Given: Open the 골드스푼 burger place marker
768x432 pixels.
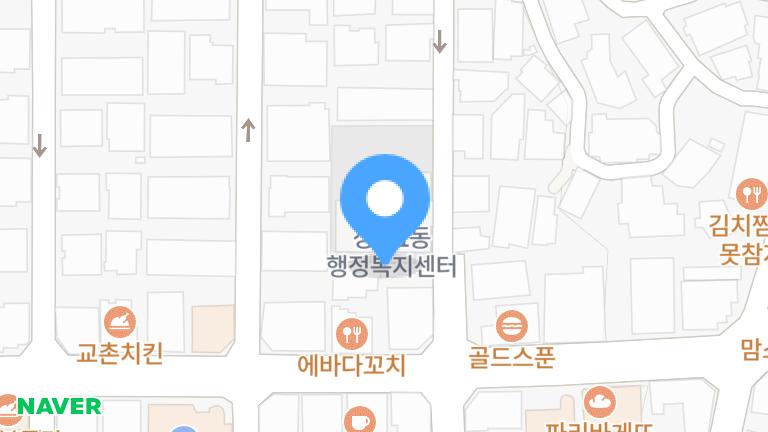Looking at the screenshot, I should [512, 326].
